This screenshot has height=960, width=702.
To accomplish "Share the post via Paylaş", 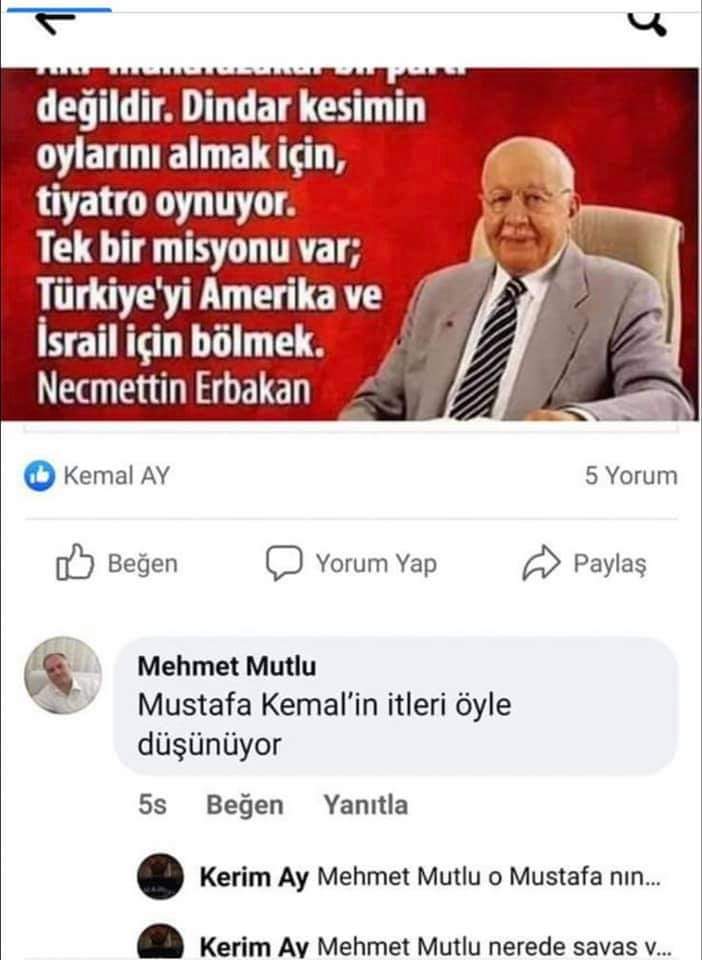I will click(x=585, y=564).
